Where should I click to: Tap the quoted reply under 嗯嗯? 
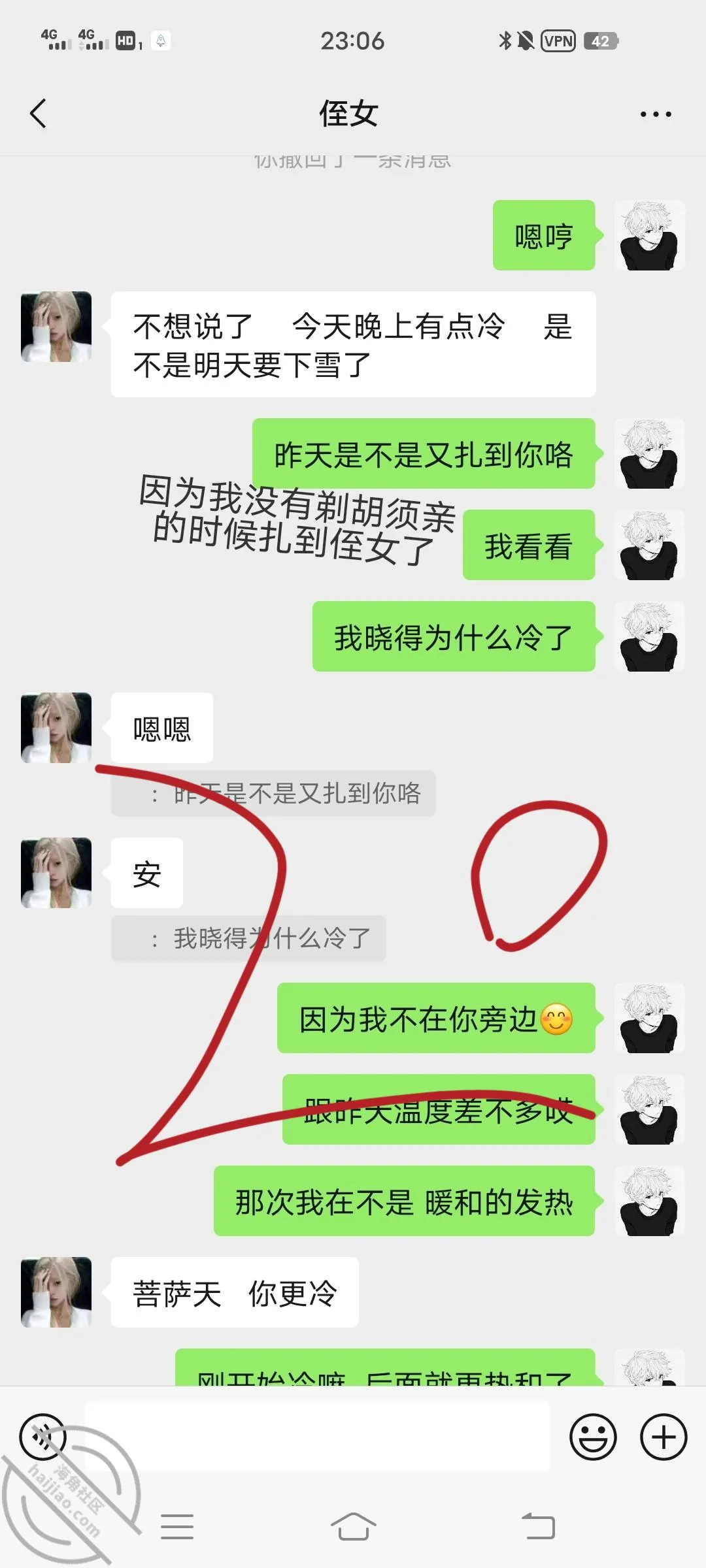(273, 793)
